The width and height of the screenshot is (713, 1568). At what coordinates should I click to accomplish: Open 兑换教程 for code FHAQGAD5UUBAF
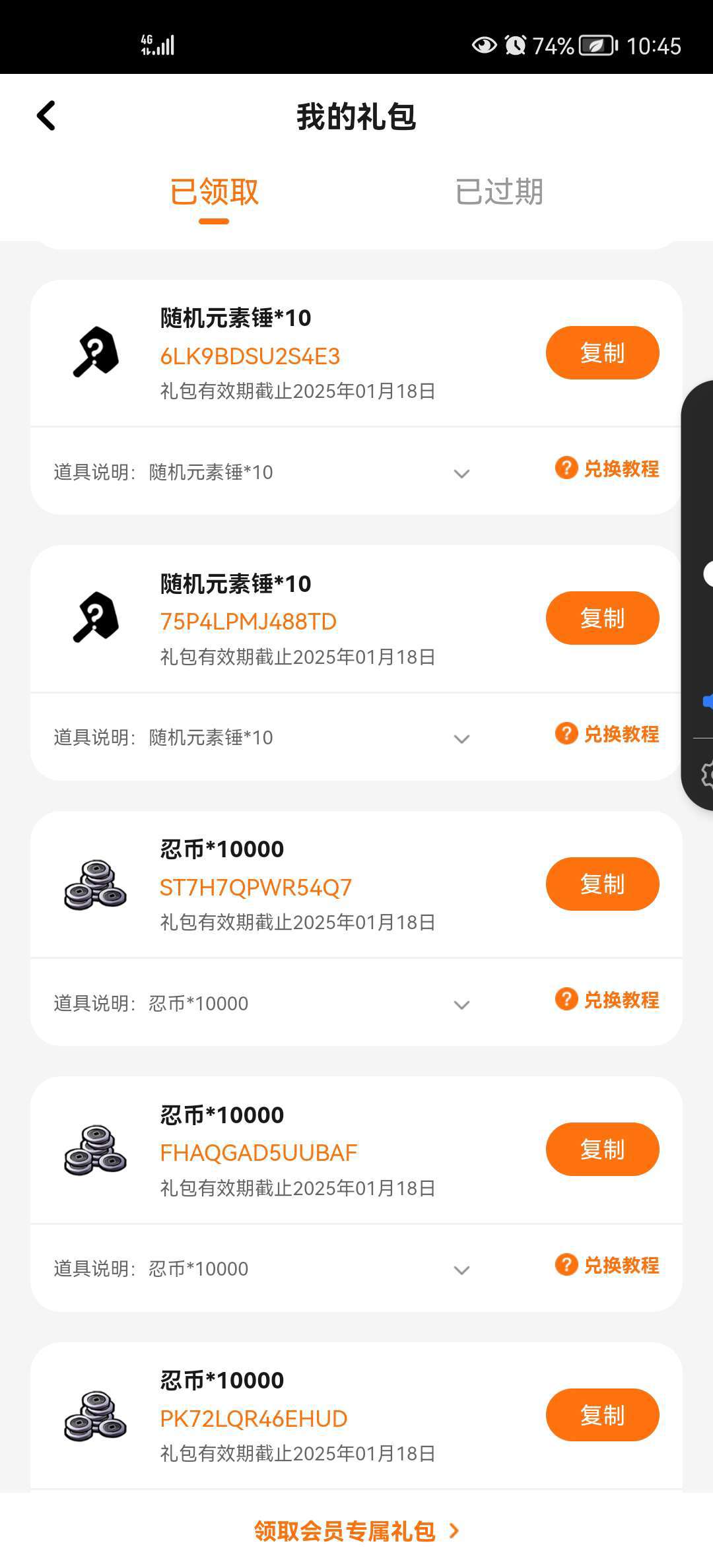pos(607,1265)
